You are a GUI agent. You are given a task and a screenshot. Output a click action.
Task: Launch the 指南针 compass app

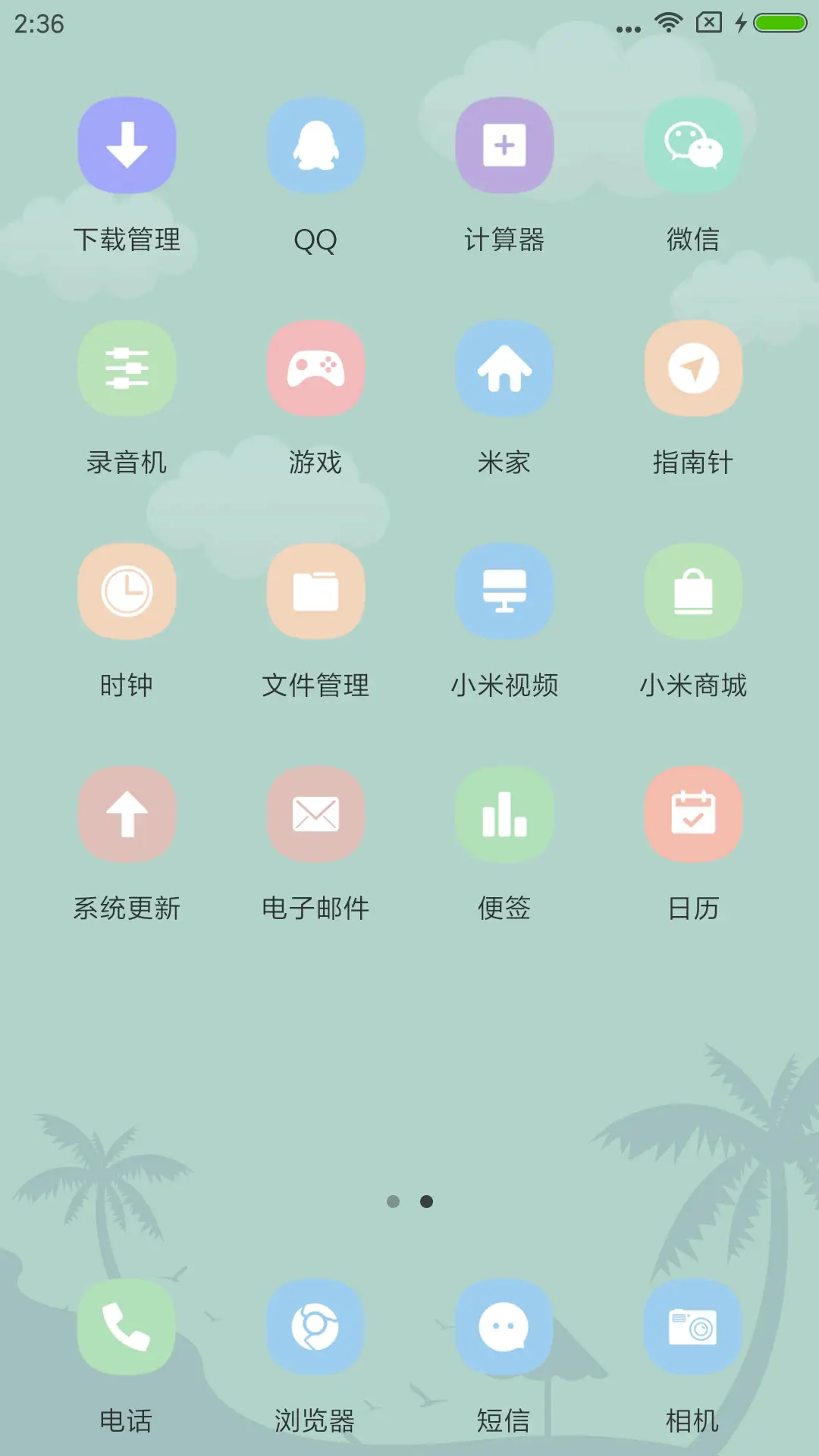click(692, 368)
